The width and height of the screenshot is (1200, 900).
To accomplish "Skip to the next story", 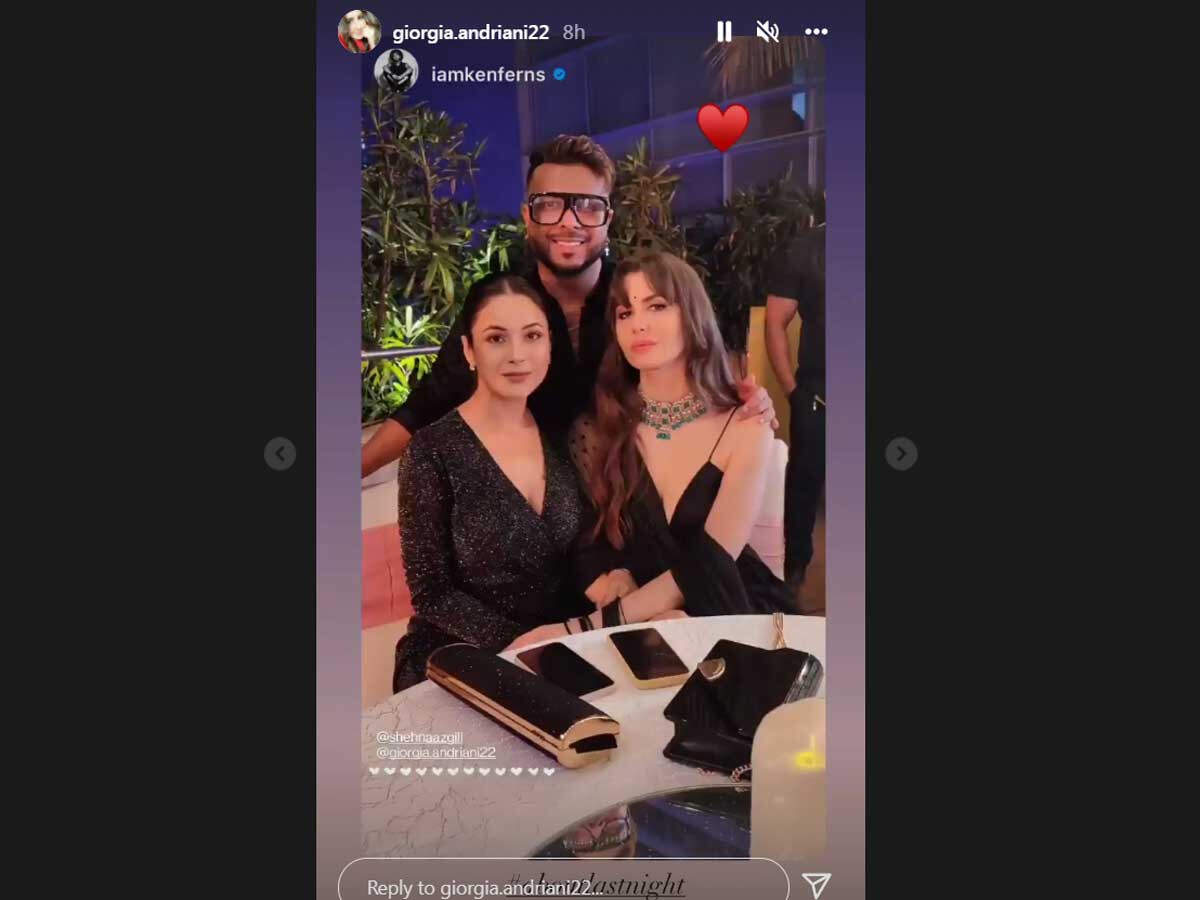I will click(x=901, y=454).
